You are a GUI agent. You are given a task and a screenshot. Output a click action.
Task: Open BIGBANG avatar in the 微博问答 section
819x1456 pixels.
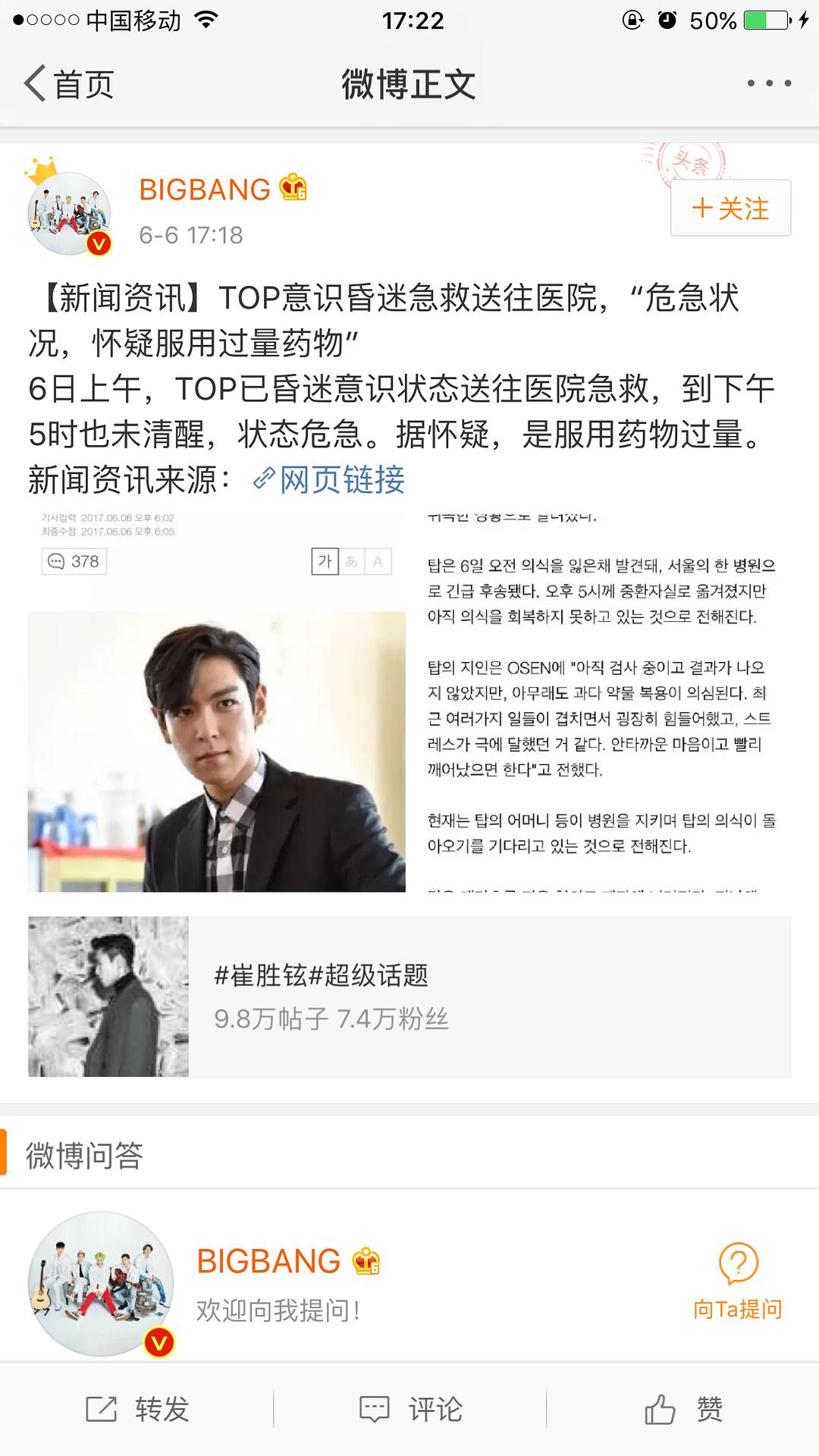[101, 1284]
